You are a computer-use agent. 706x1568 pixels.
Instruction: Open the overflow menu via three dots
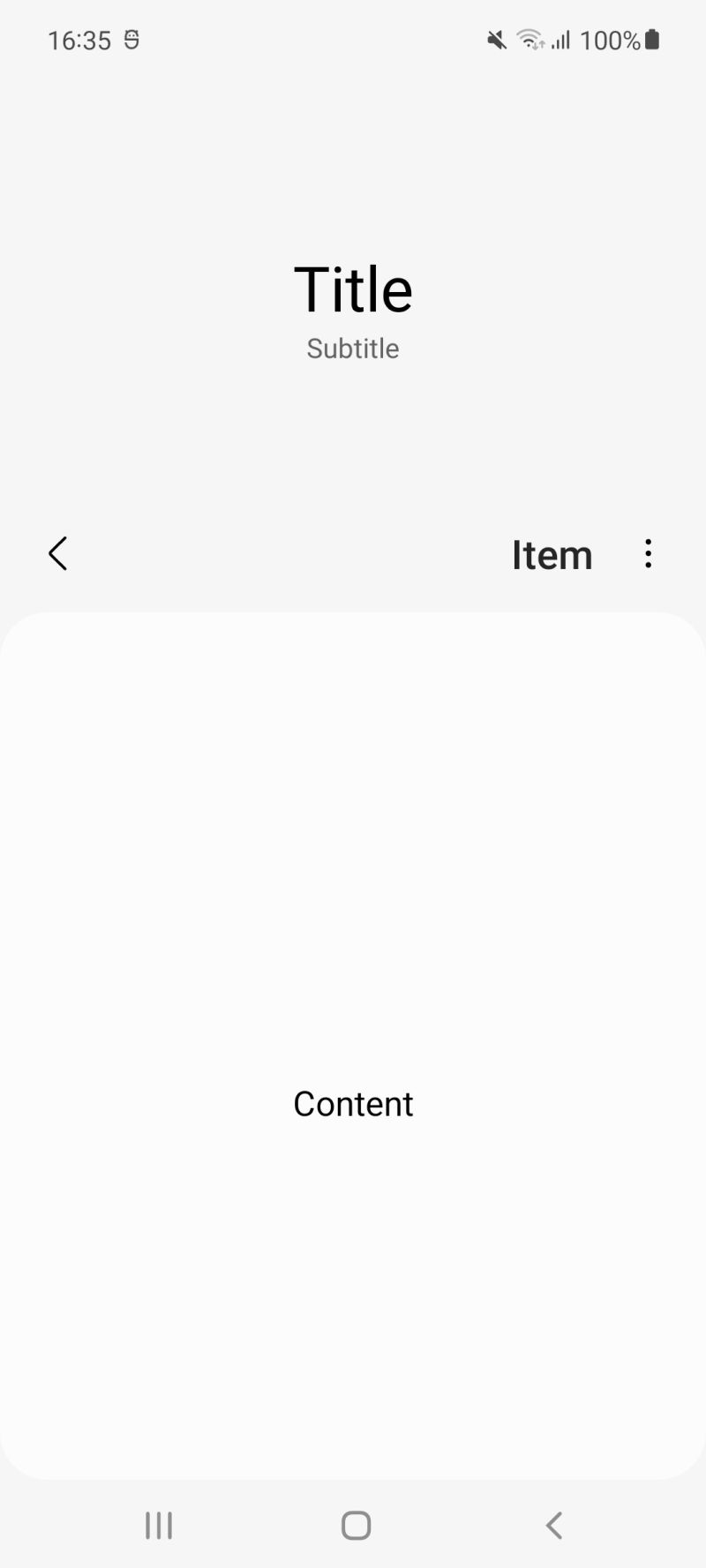[x=648, y=553]
